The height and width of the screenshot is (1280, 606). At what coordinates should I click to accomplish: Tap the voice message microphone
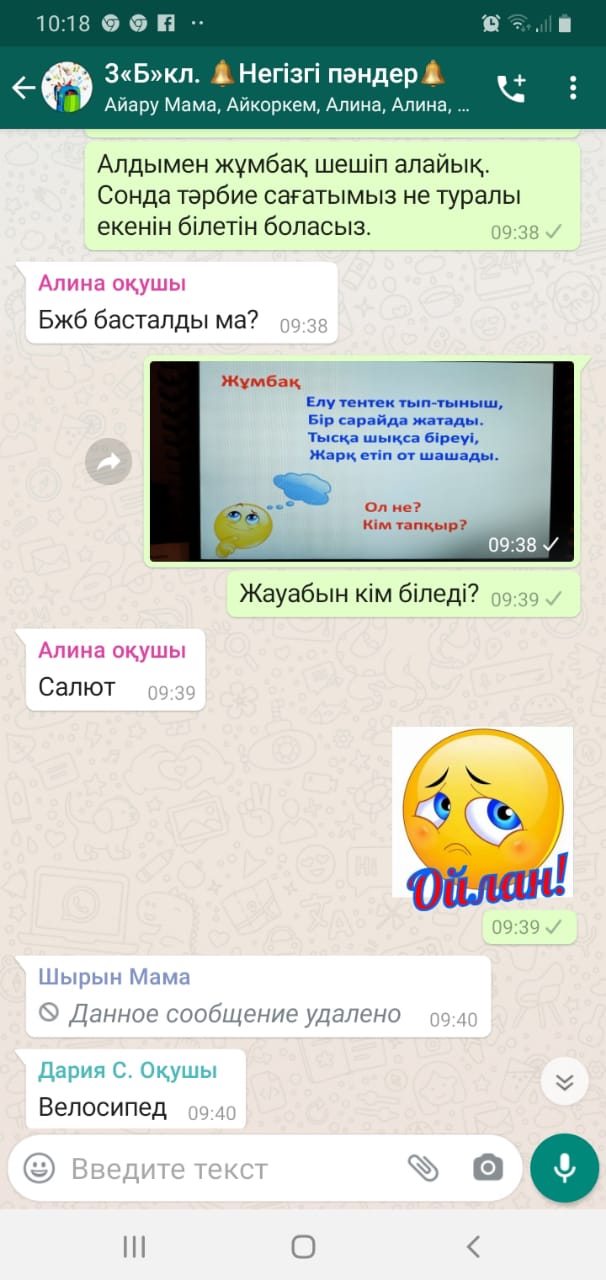[x=565, y=1168]
